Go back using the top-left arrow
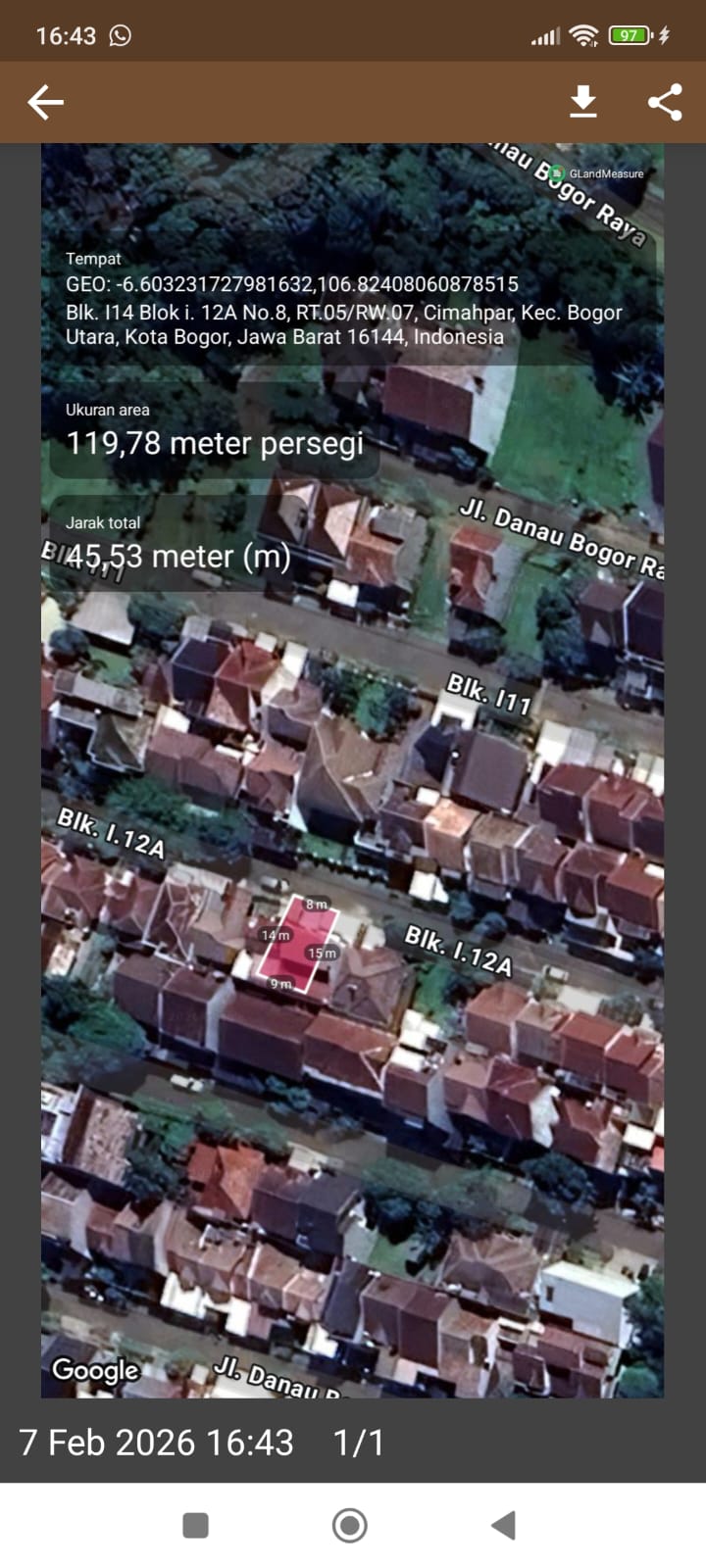 pos(46,102)
